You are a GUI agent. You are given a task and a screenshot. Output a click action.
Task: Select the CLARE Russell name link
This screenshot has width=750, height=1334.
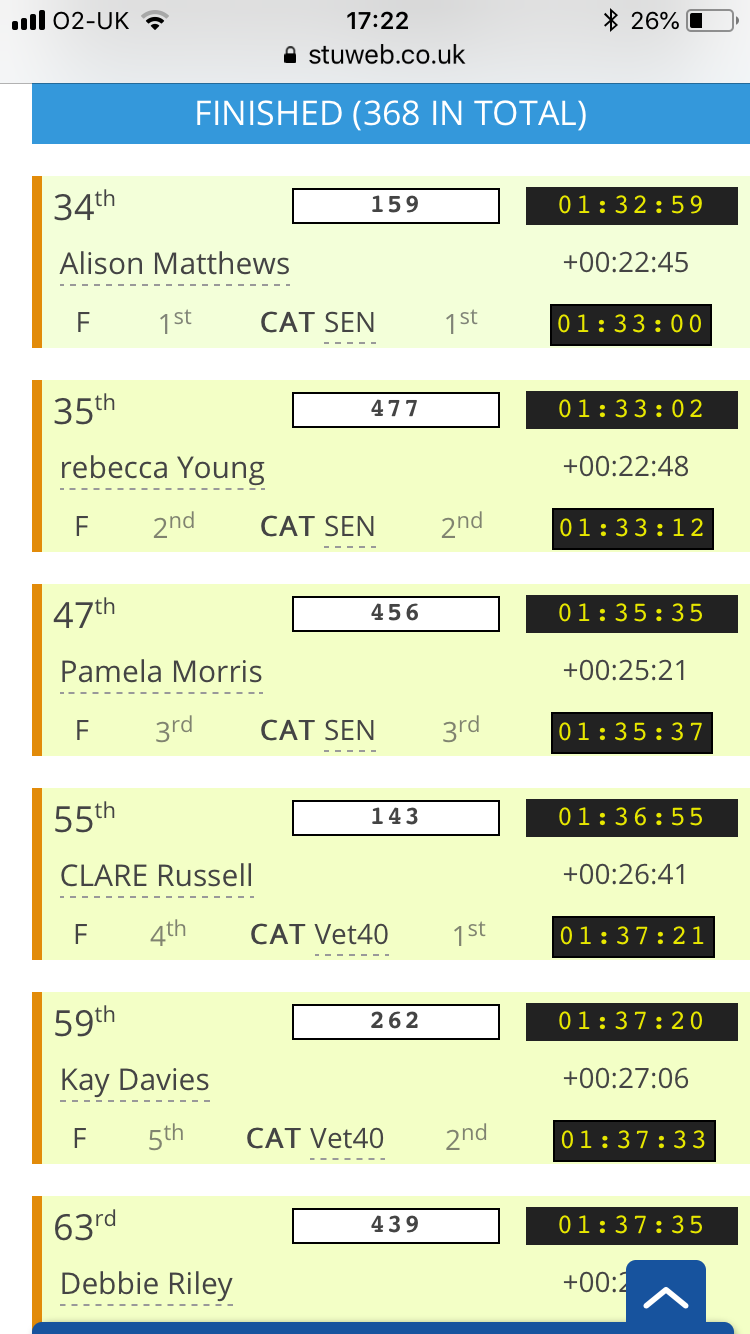[x=157, y=876]
